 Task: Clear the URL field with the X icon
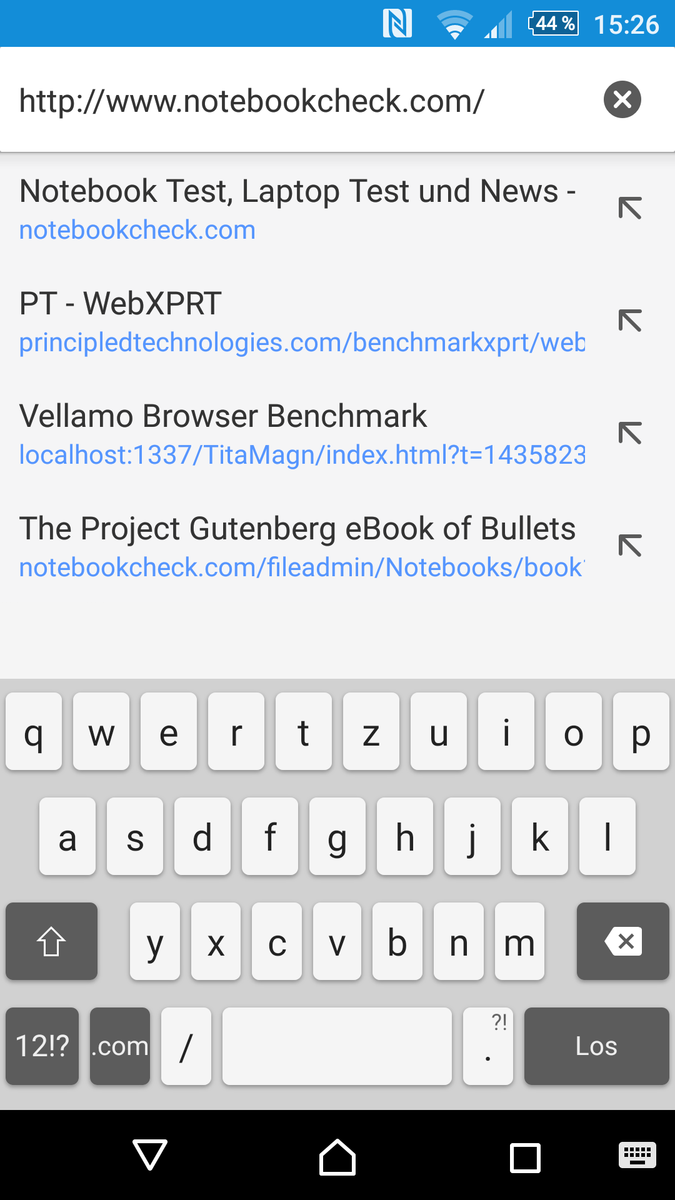point(622,100)
